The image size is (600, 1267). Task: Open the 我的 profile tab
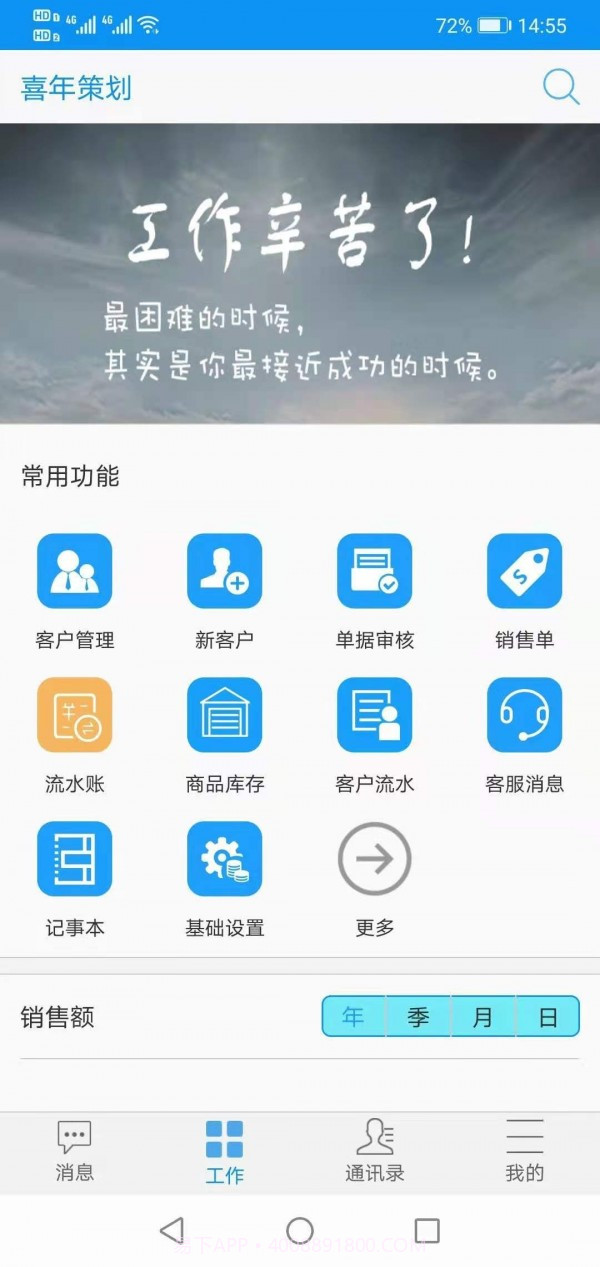tap(525, 1151)
